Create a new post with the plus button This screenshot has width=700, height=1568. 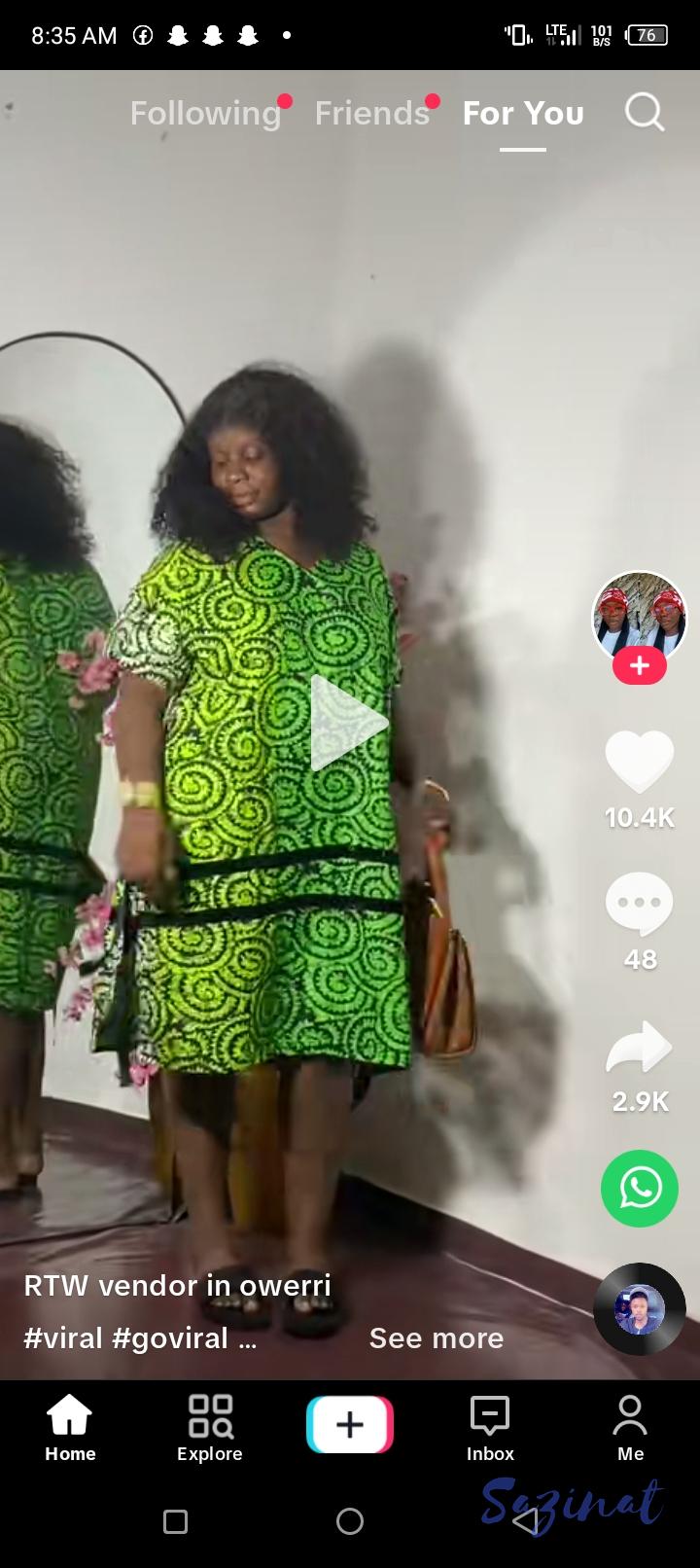point(350,1425)
